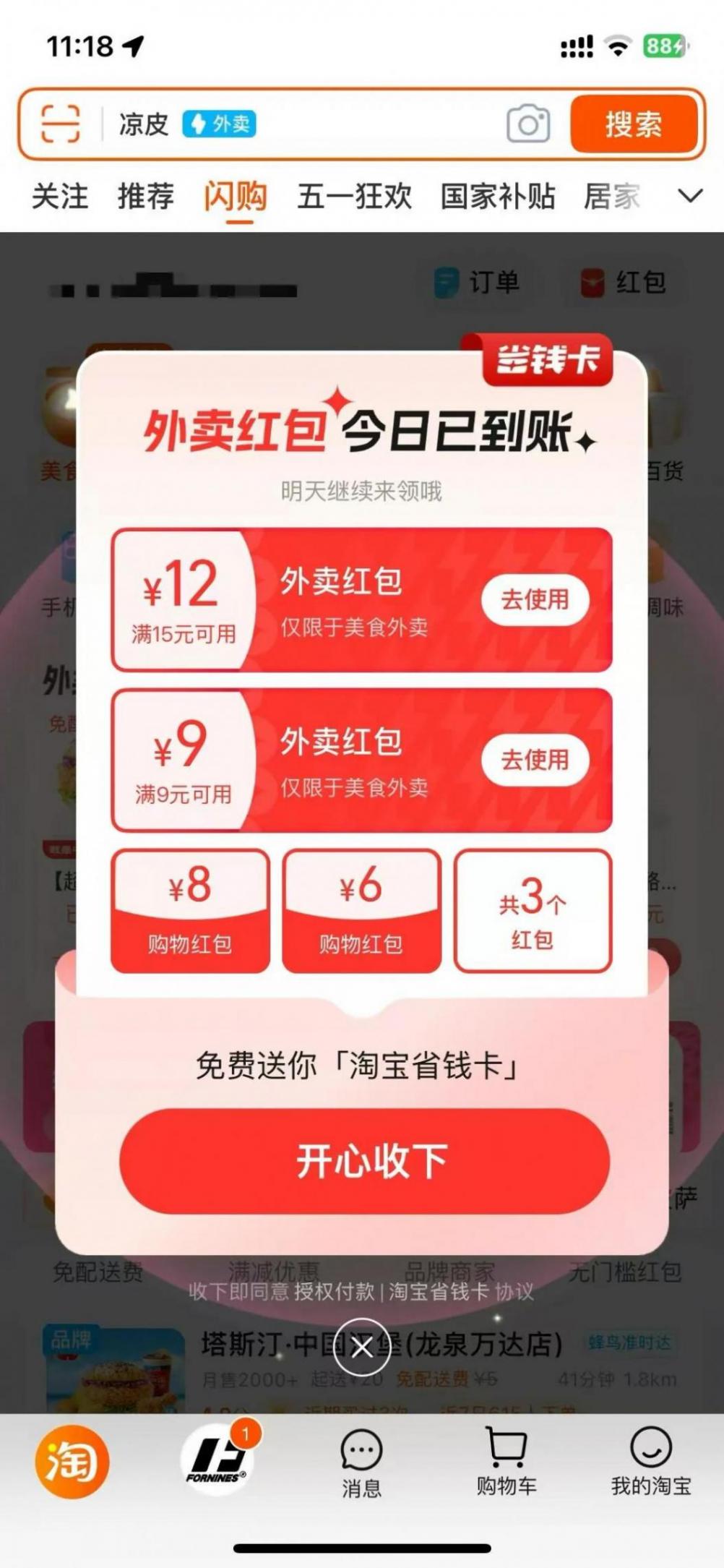Image resolution: width=724 pixels, height=1568 pixels.
Task: Dismiss the red packet popup
Action: click(x=362, y=1347)
